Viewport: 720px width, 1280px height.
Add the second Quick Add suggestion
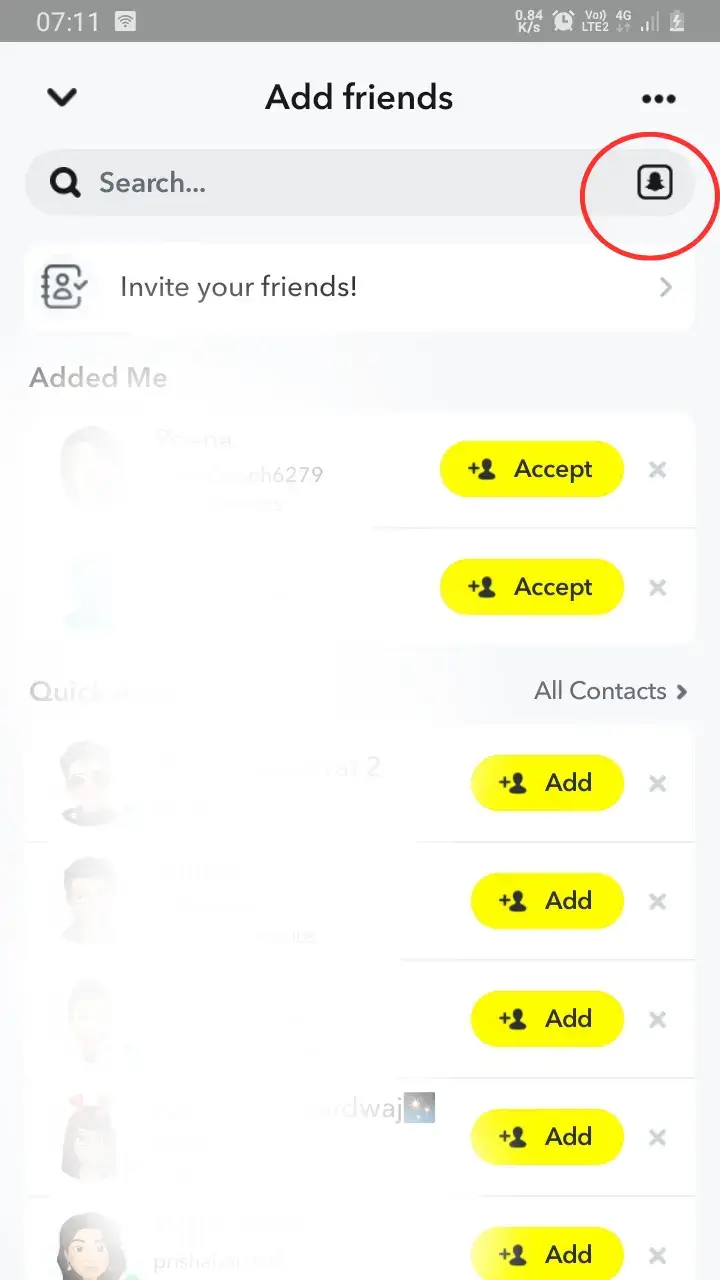click(x=547, y=900)
